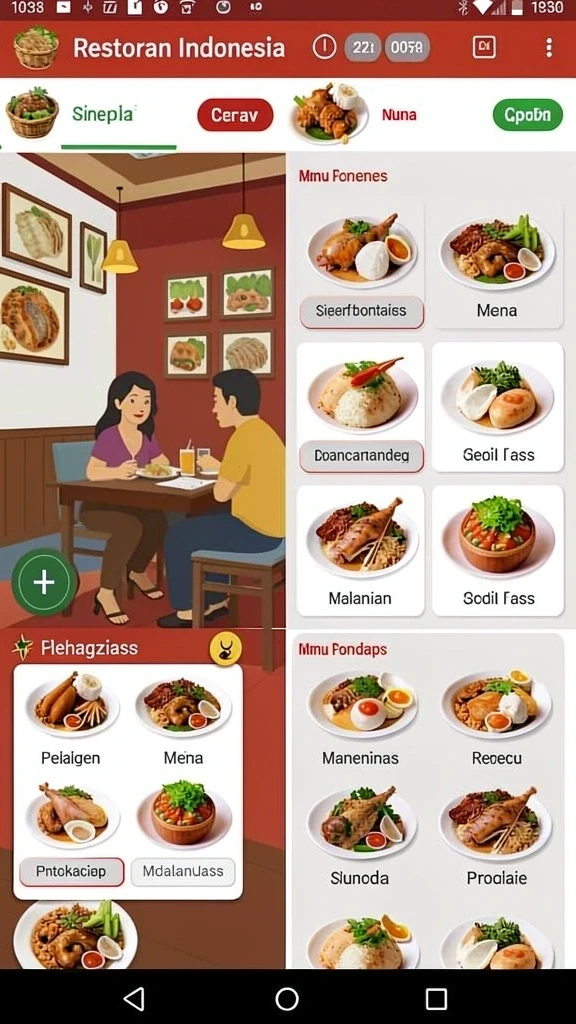The height and width of the screenshot is (1024, 576).
Task: Open the Pelalgen dish
Action: 71,718
